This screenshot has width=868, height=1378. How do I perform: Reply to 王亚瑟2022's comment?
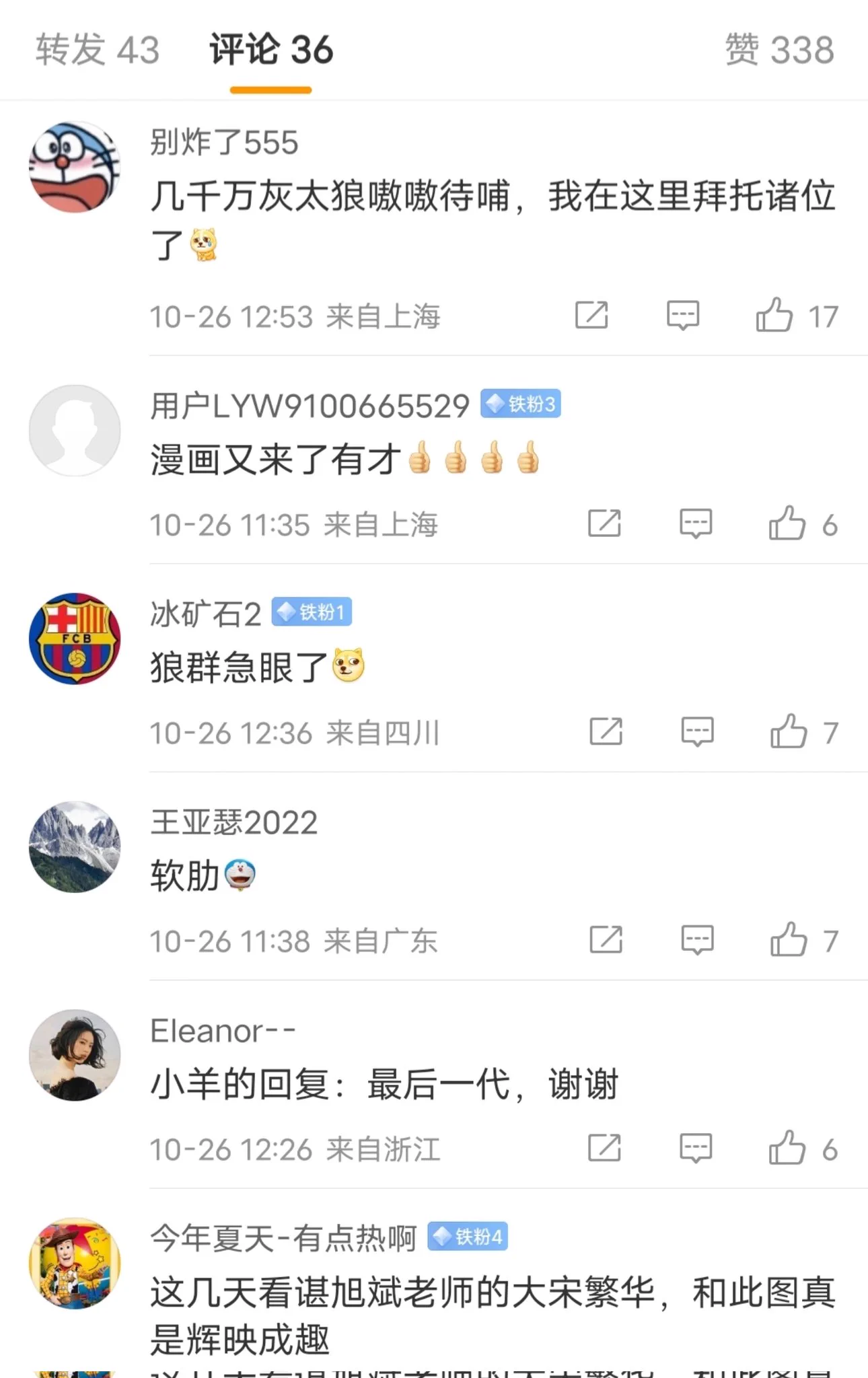(x=697, y=940)
